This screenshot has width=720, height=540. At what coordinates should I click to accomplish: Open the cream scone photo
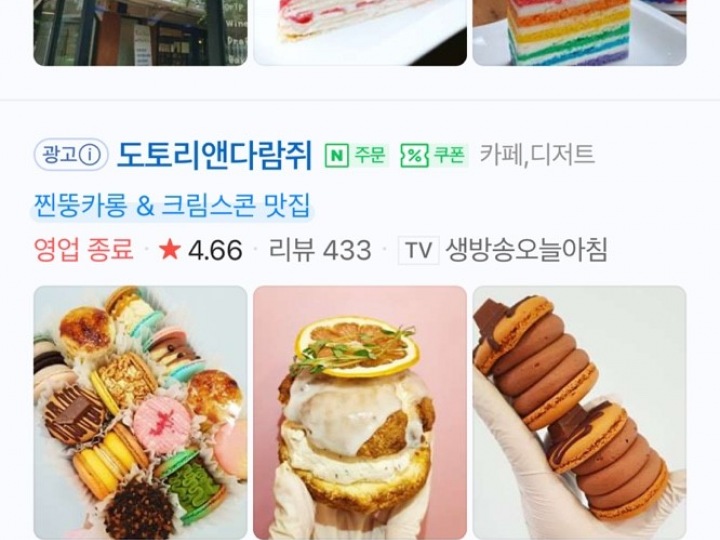[x=359, y=412]
